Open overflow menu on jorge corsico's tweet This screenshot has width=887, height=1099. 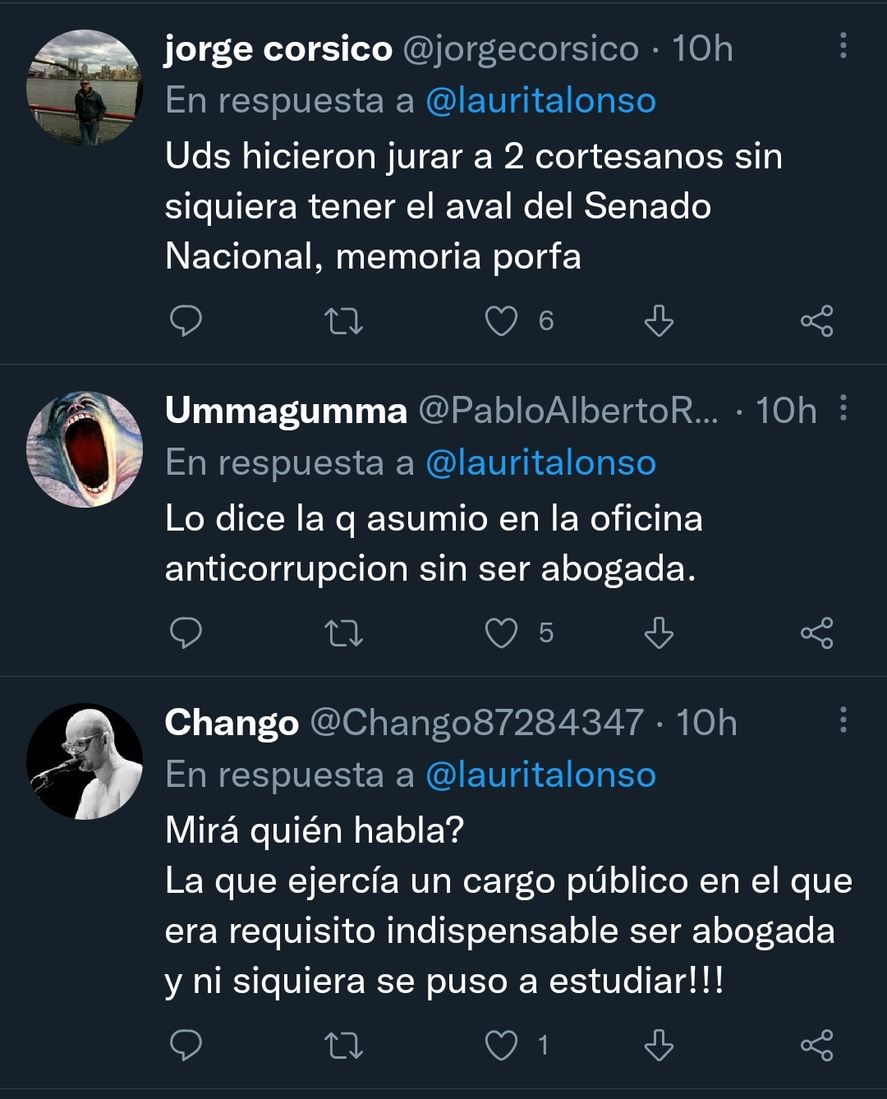coord(843,46)
